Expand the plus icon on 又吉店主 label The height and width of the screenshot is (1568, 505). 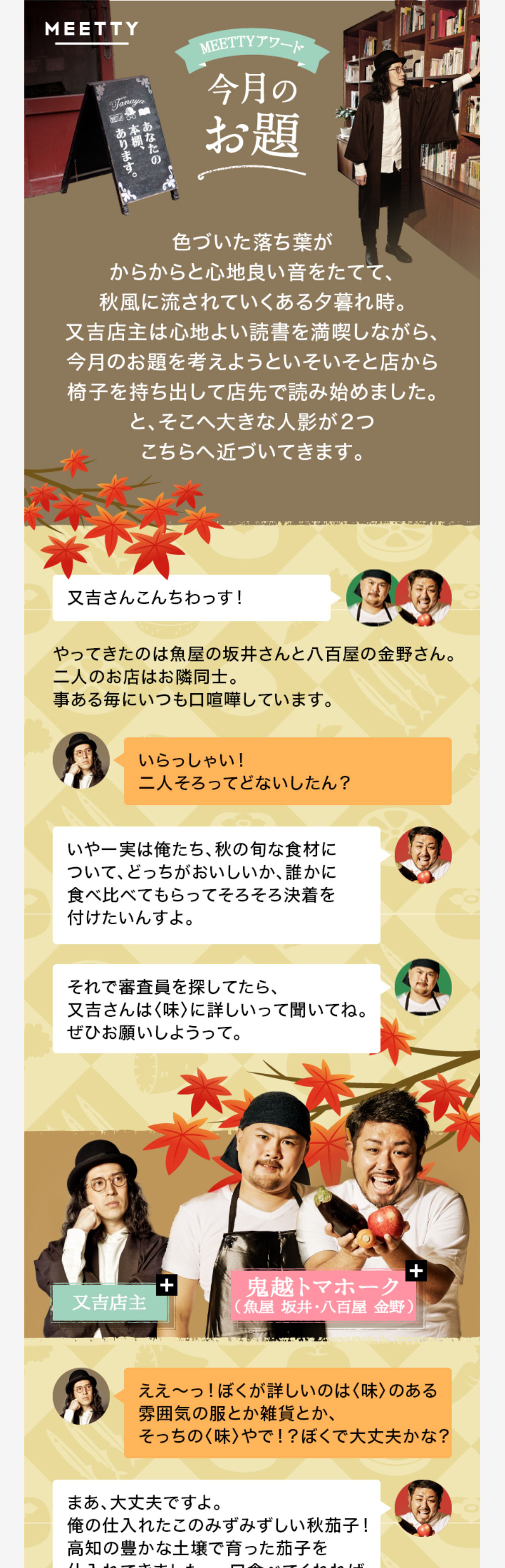(166, 1285)
